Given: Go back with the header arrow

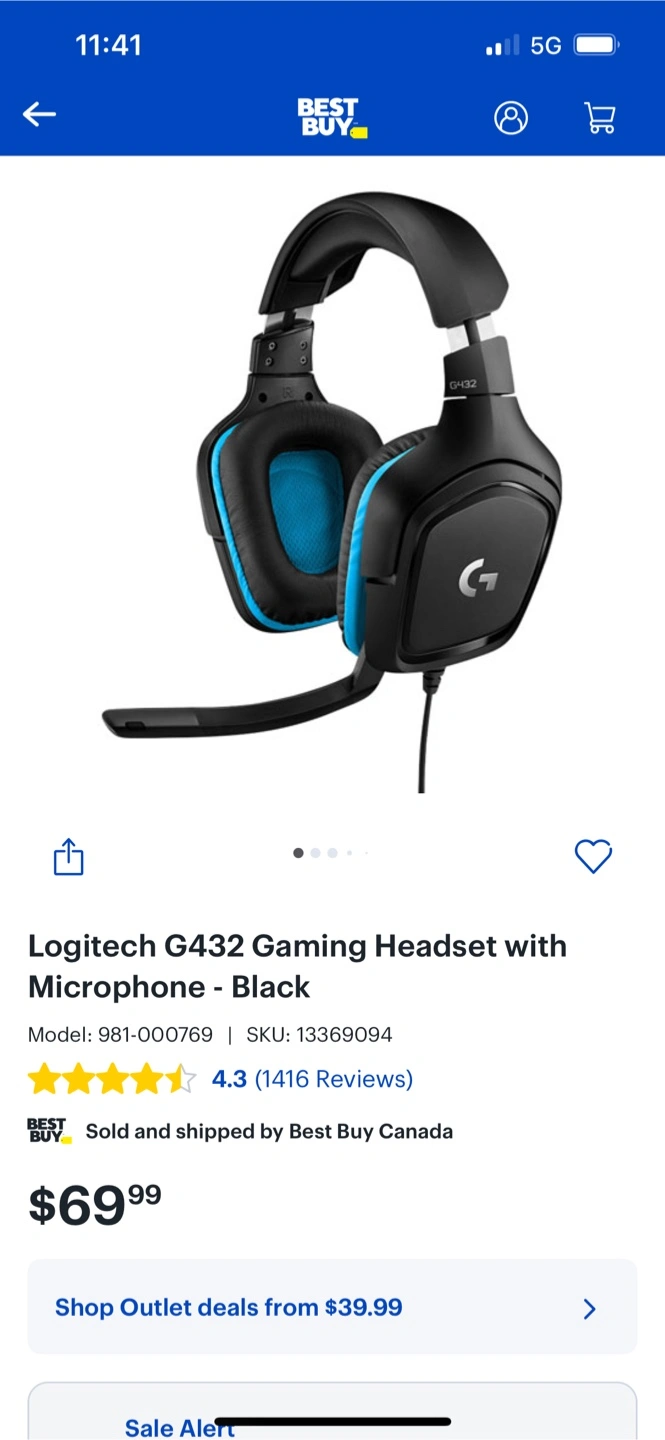Looking at the screenshot, I should click(x=39, y=115).
